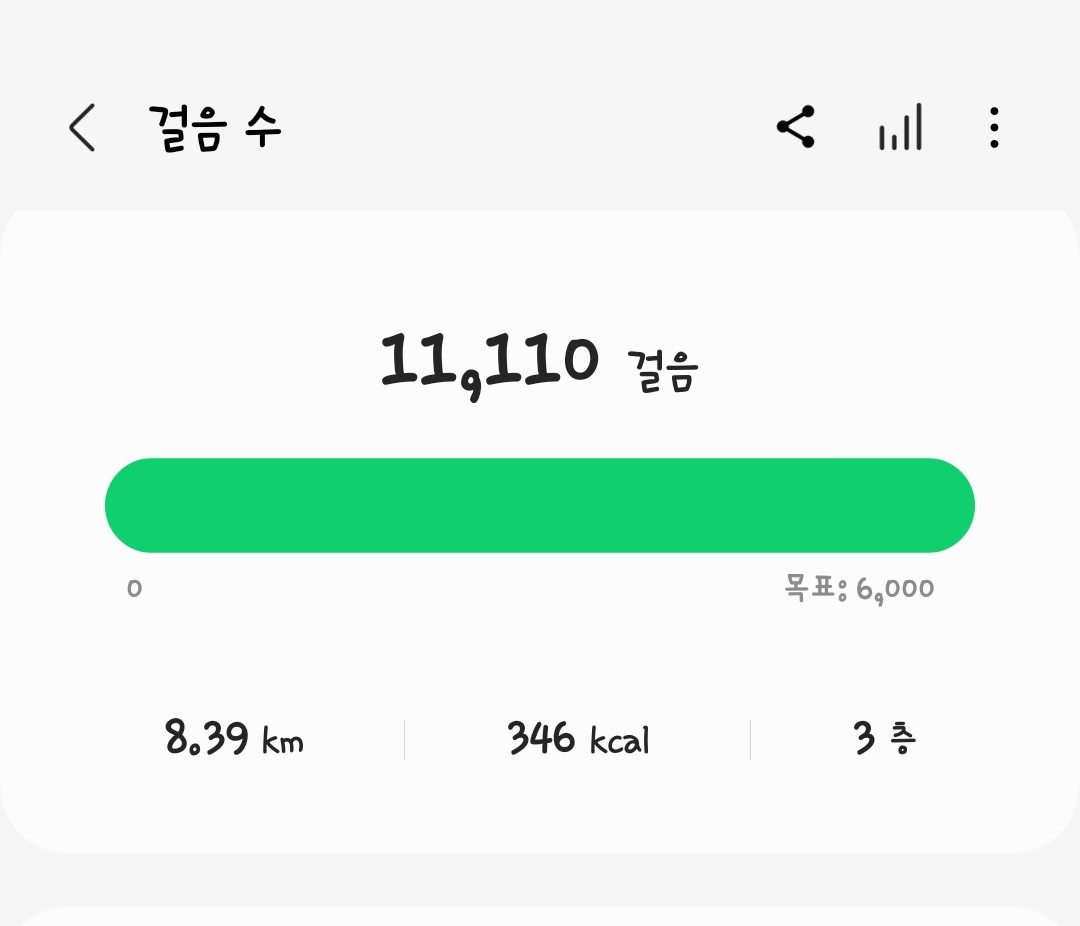Open the more options menu
Screen dimensions: 1080x926
(993, 128)
